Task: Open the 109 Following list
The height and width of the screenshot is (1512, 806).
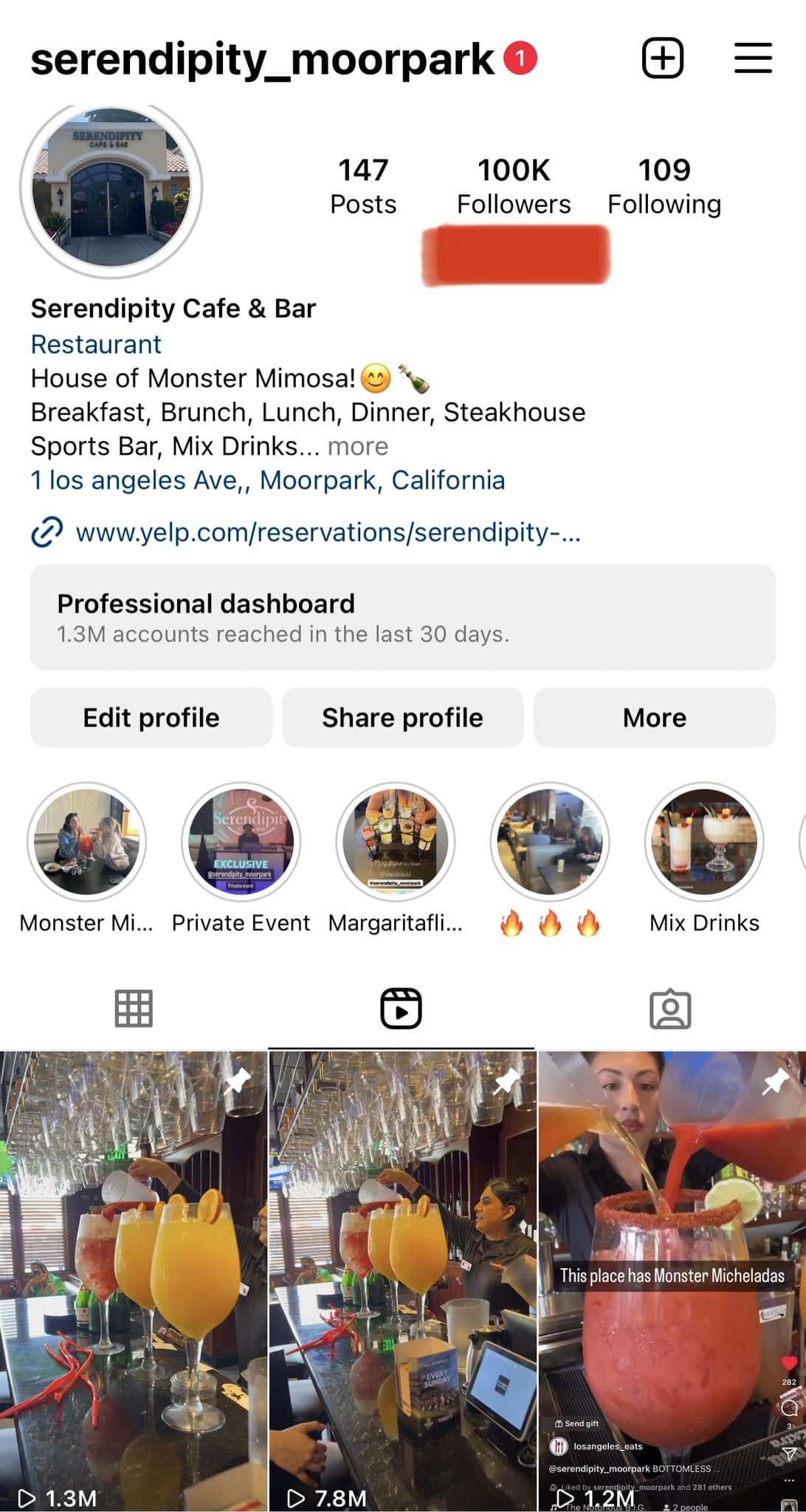Action: click(664, 186)
